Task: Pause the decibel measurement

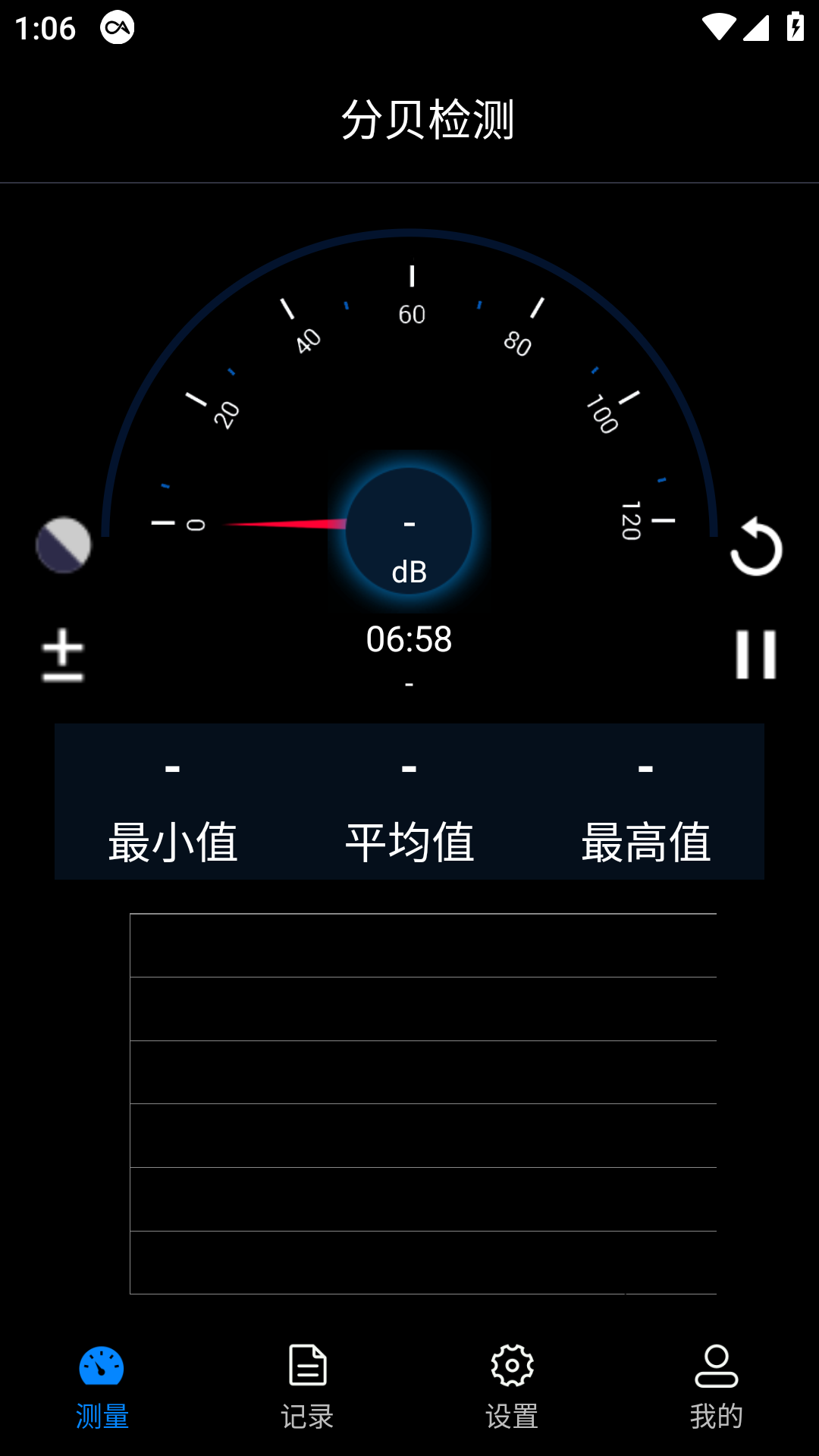Action: [755, 654]
